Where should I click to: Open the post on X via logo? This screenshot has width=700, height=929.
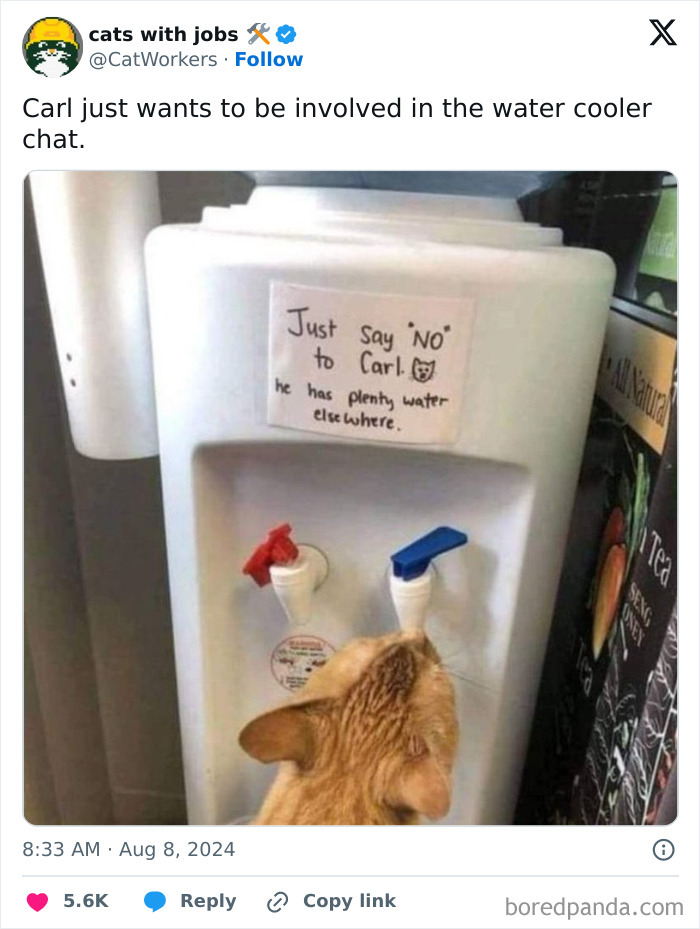pyautogui.click(x=663, y=33)
